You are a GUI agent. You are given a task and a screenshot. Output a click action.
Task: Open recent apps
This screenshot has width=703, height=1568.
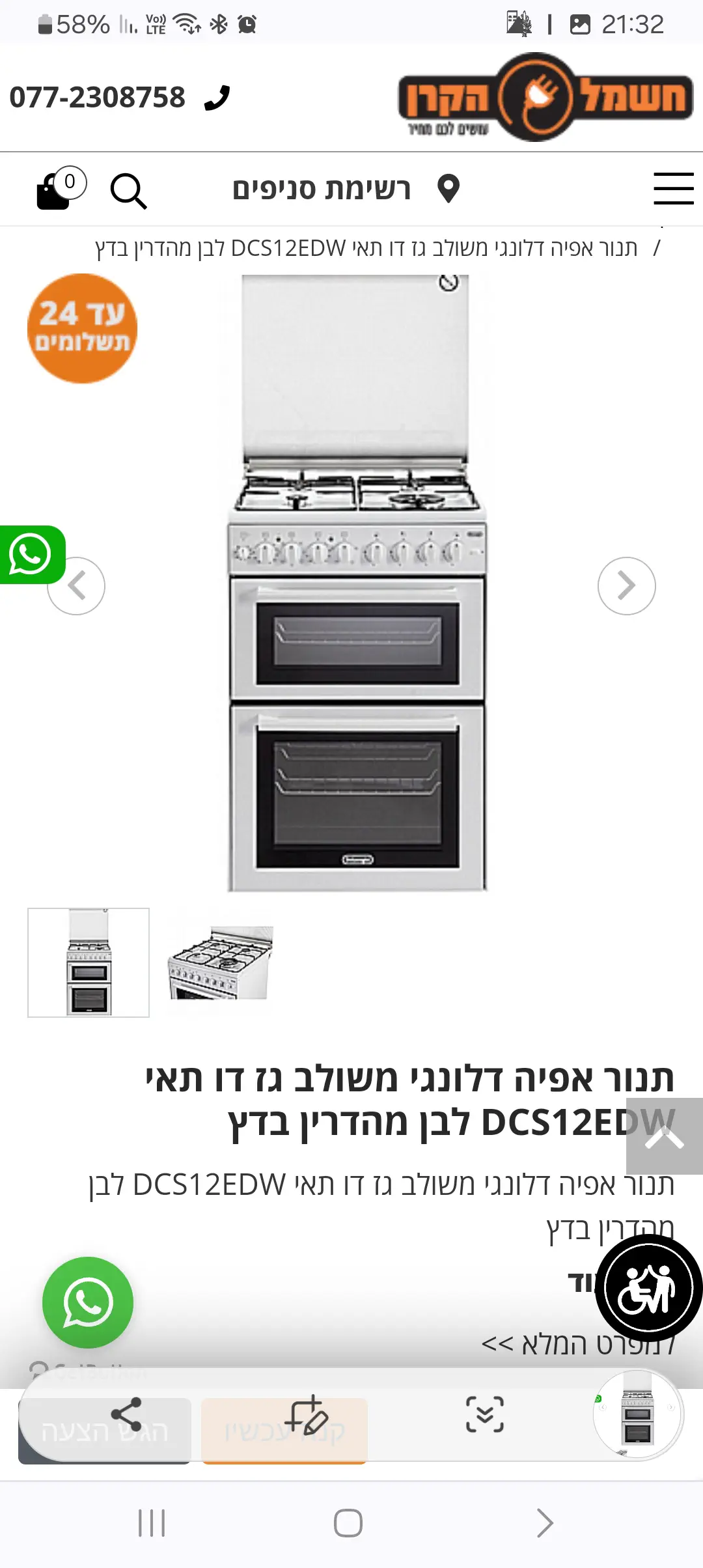coord(152,1523)
